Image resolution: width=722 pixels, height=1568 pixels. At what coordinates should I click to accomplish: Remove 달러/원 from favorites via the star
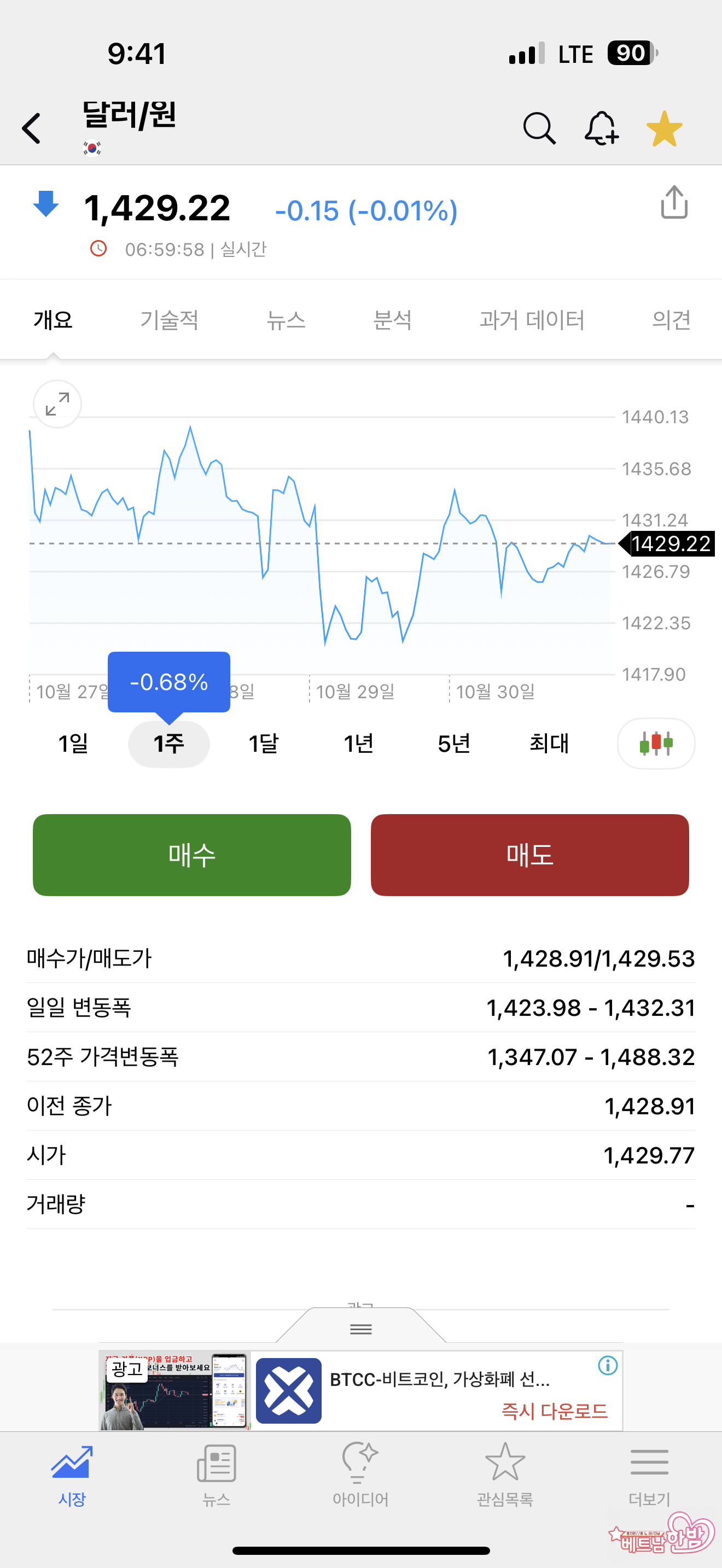[x=663, y=128]
